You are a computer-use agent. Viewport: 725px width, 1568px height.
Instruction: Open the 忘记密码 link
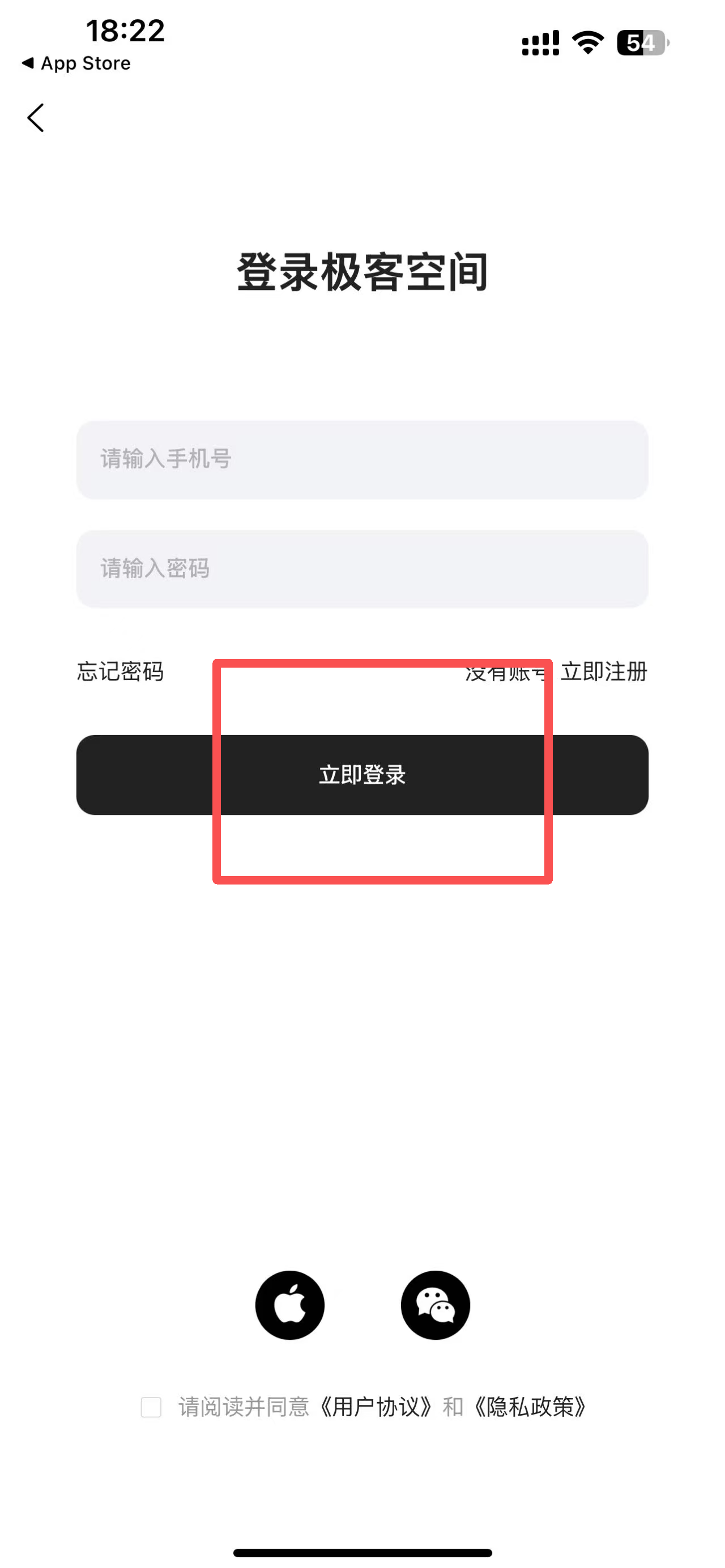121,672
